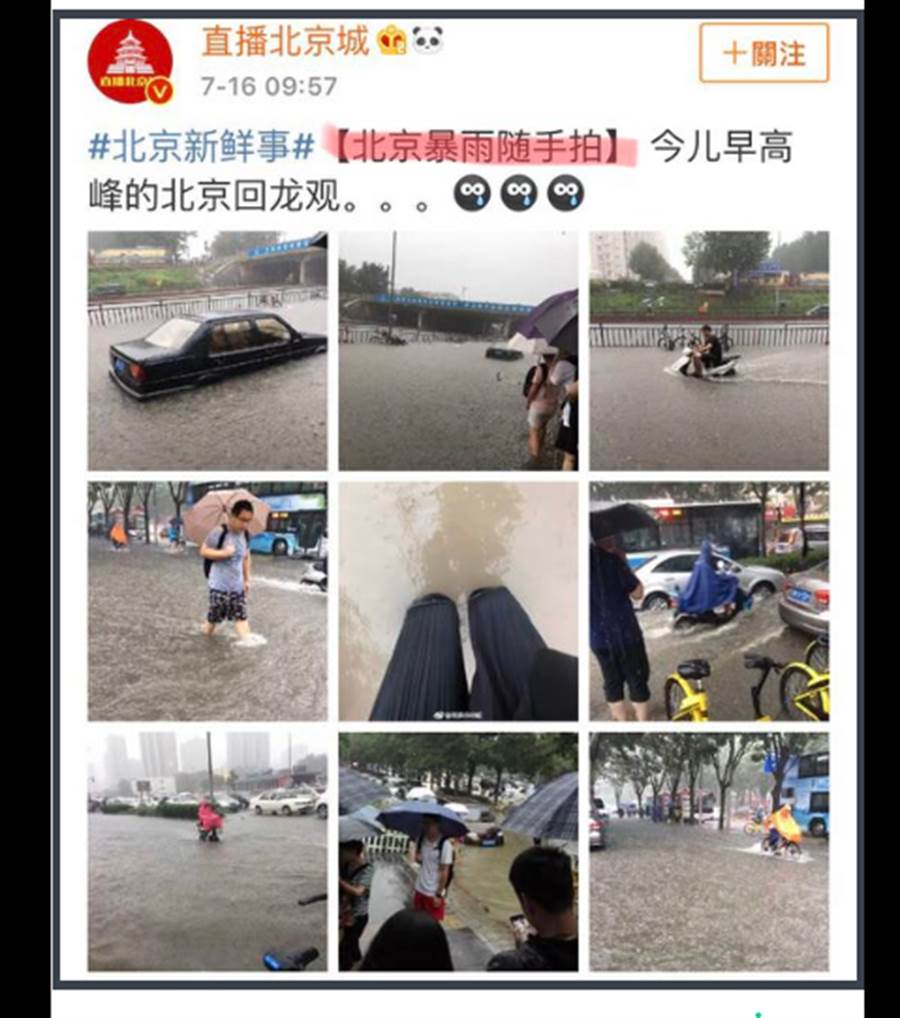
Task: Open the photo of the pink raincoat rider
Action: 207,851
